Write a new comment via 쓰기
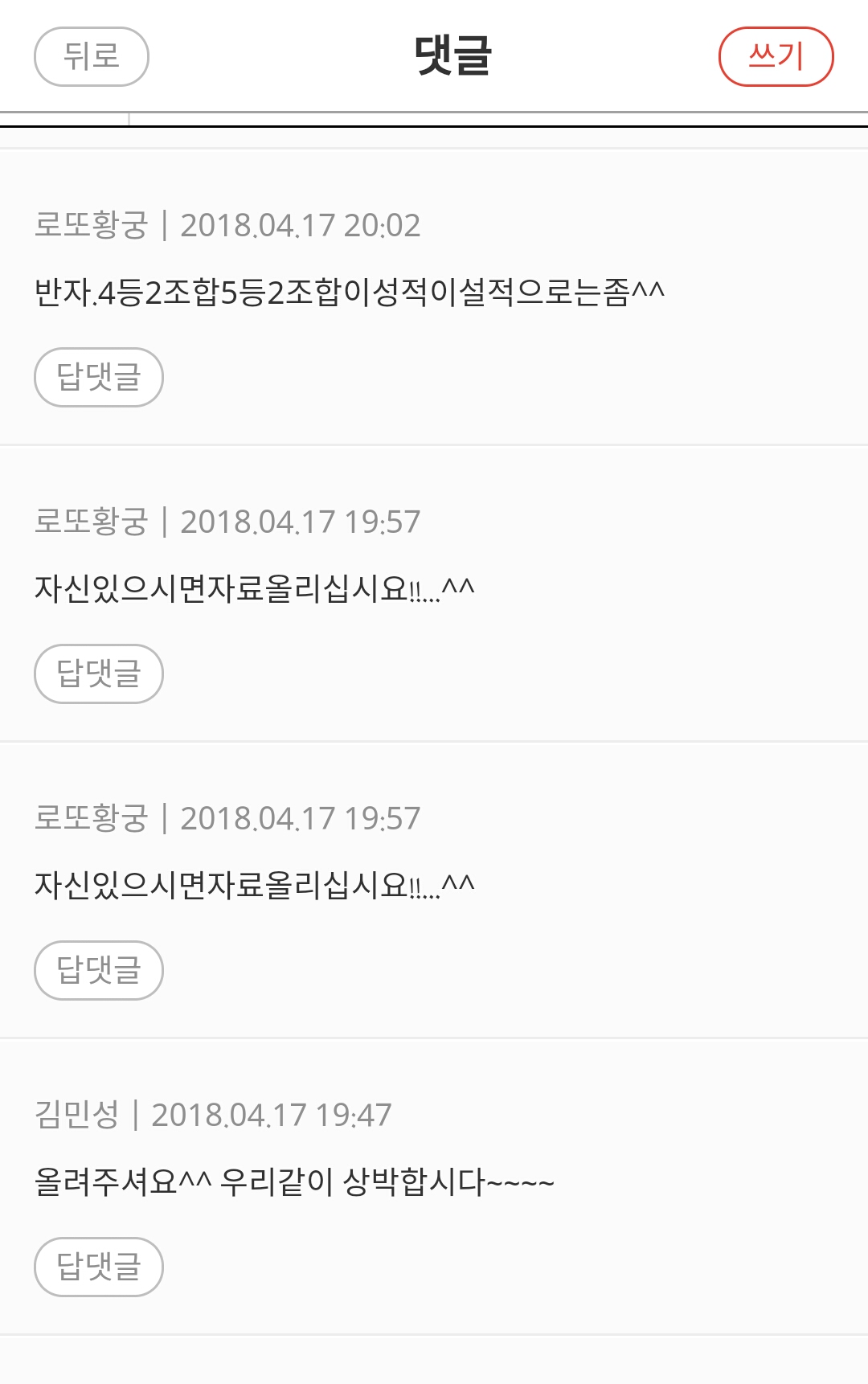The image size is (868, 1384). coord(776,56)
